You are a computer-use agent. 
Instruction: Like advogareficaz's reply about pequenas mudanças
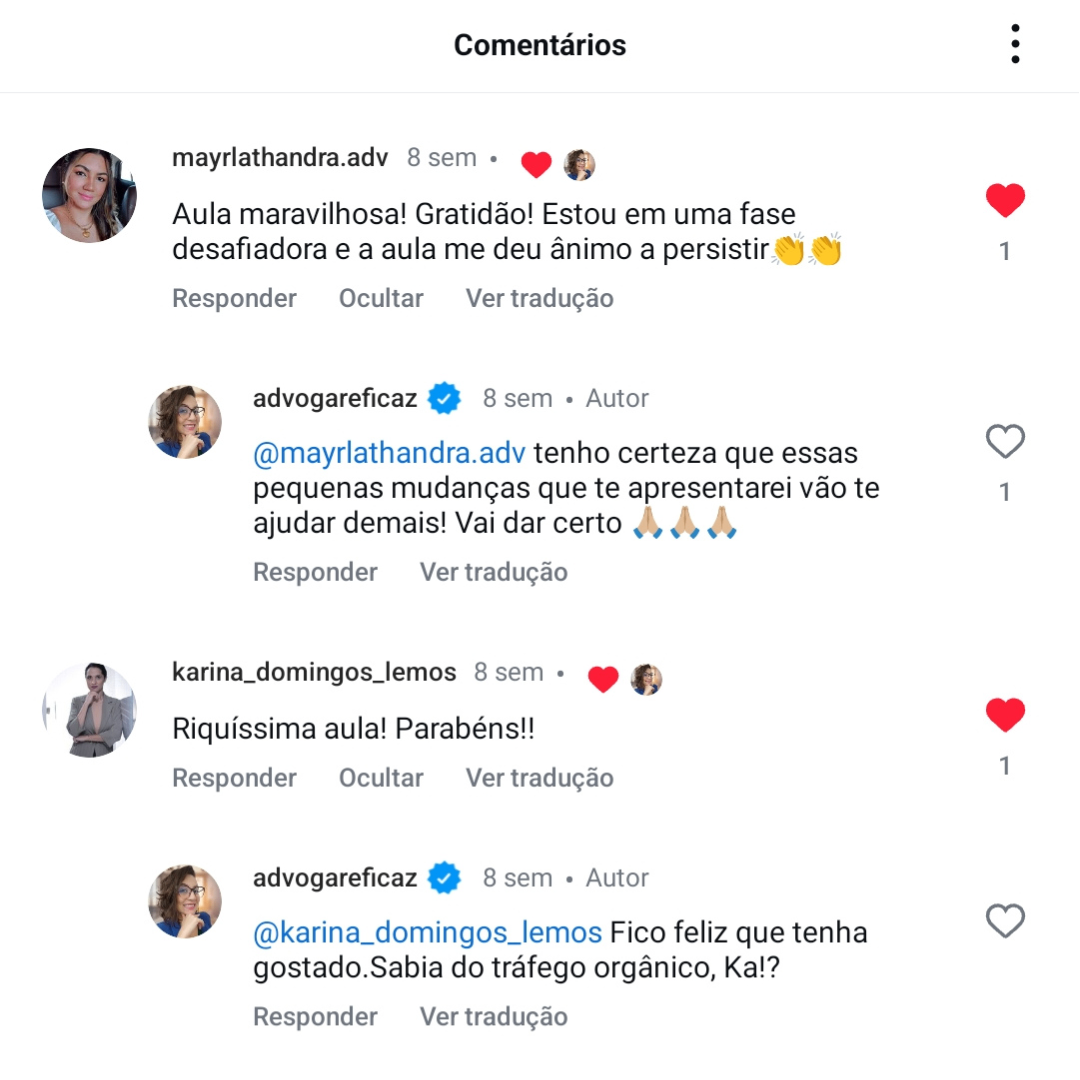click(x=1005, y=441)
